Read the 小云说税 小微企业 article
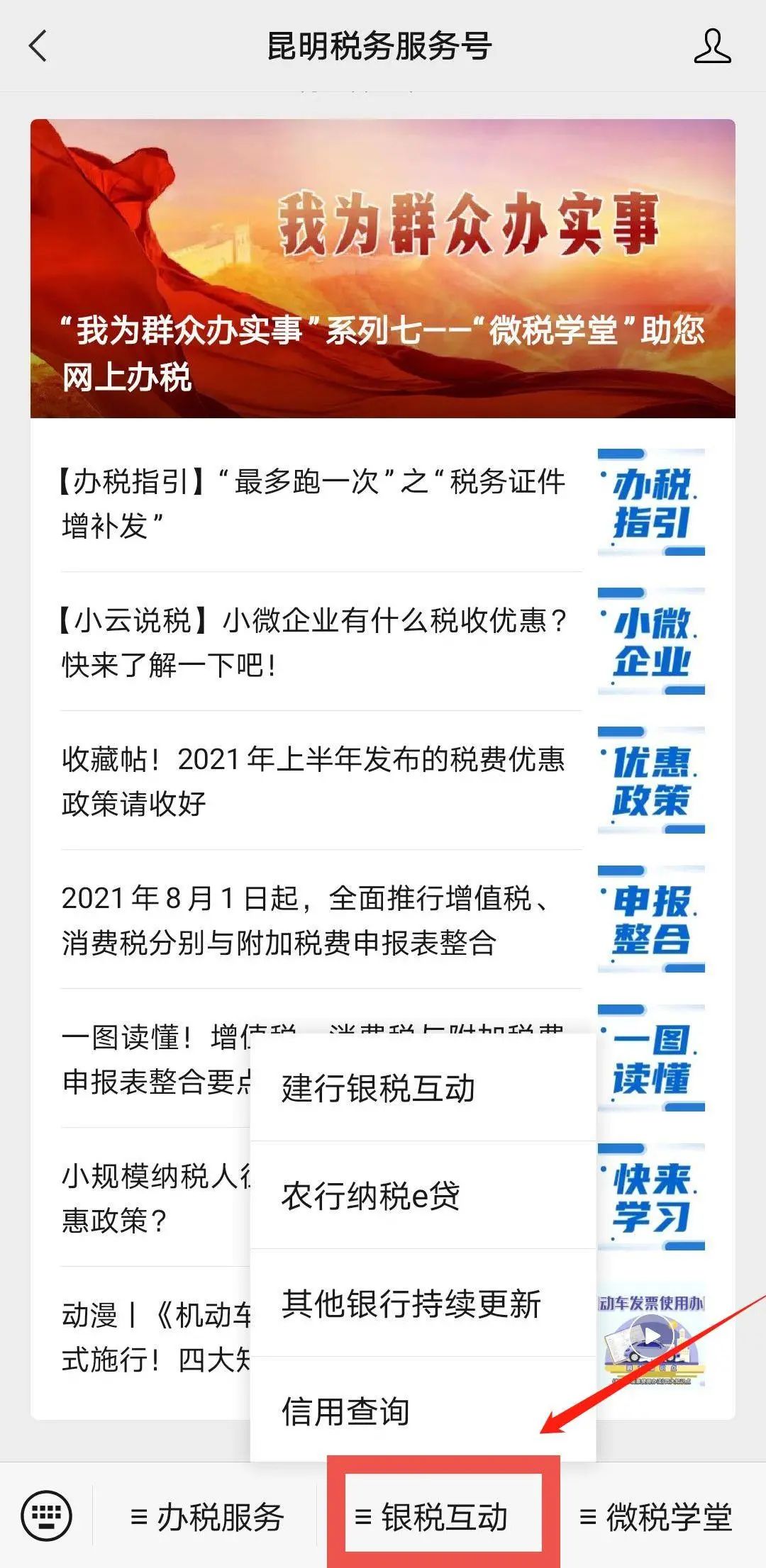This screenshot has height=1568, width=766. click(383, 642)
